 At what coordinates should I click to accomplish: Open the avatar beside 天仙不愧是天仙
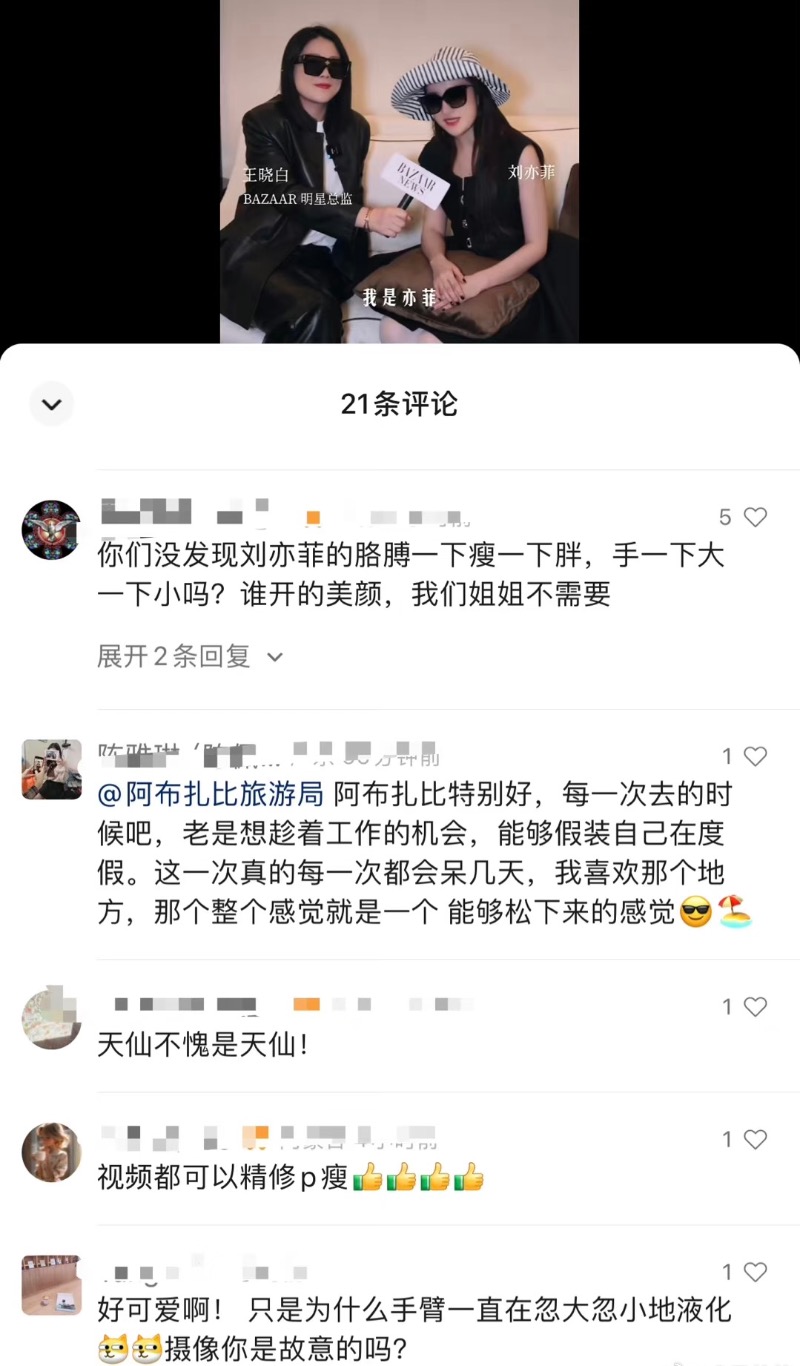click(x=51, y=1018)
